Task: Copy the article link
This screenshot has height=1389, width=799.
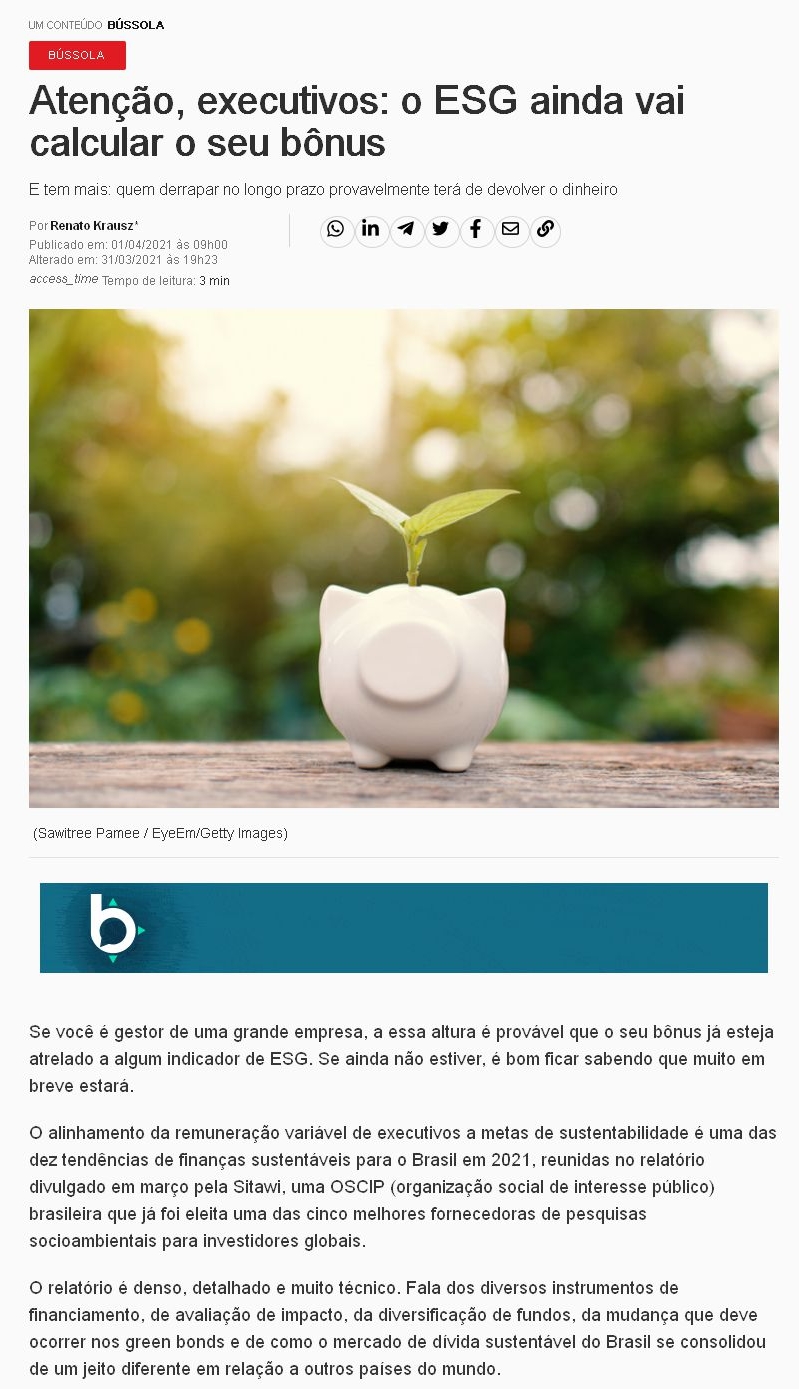Action: click(x=545, y=230)
